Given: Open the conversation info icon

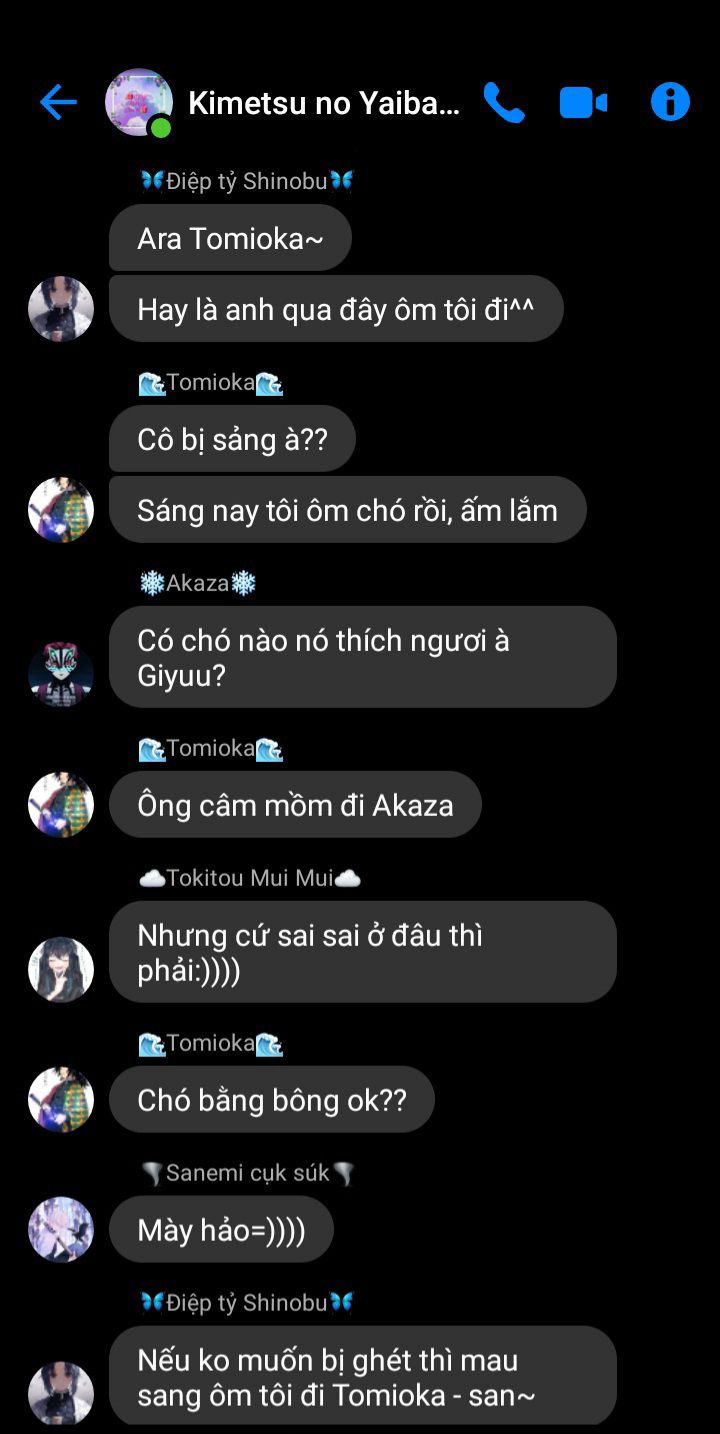Looking at the screenshot, I should [670, 102].
